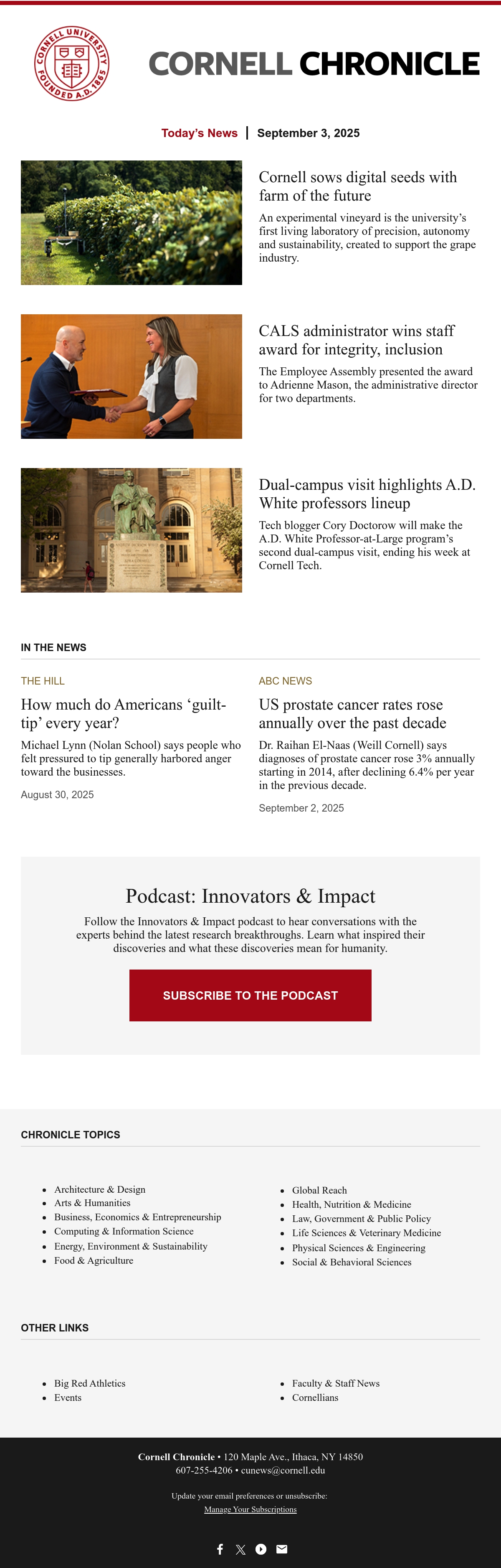This screenshot has height=1568, width=501.
Task: Open Computing & Information Science topic
Action: pyautogui.click(x=124, y=1231)
